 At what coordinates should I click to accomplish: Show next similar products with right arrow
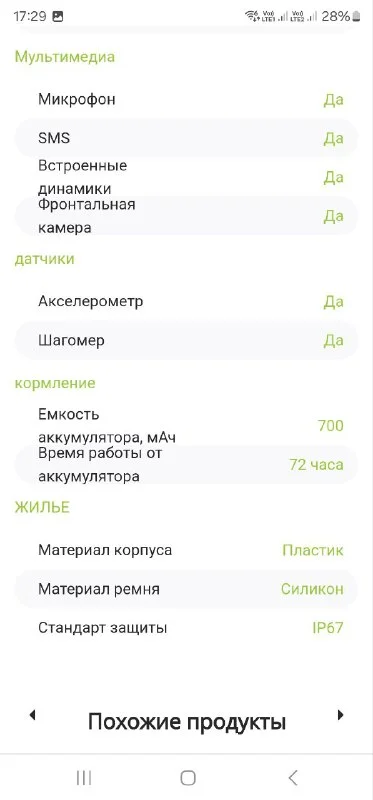pyautogui.click(x=340, y=715)
